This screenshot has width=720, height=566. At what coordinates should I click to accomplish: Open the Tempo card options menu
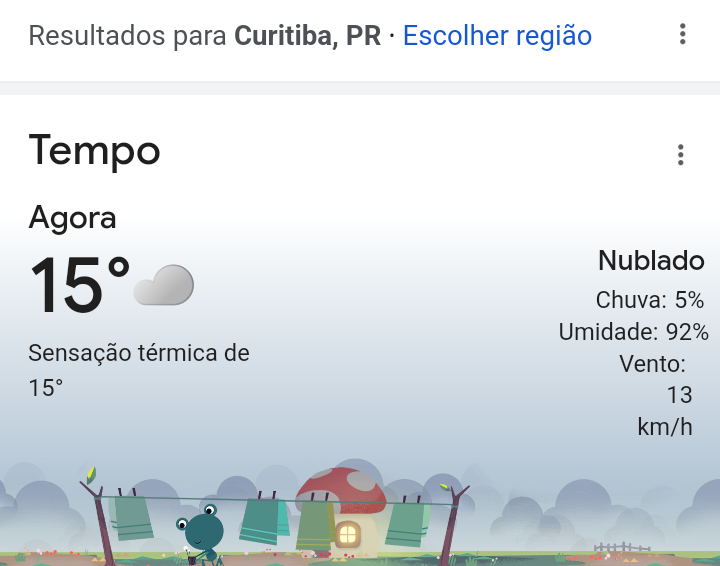(680, 155)
